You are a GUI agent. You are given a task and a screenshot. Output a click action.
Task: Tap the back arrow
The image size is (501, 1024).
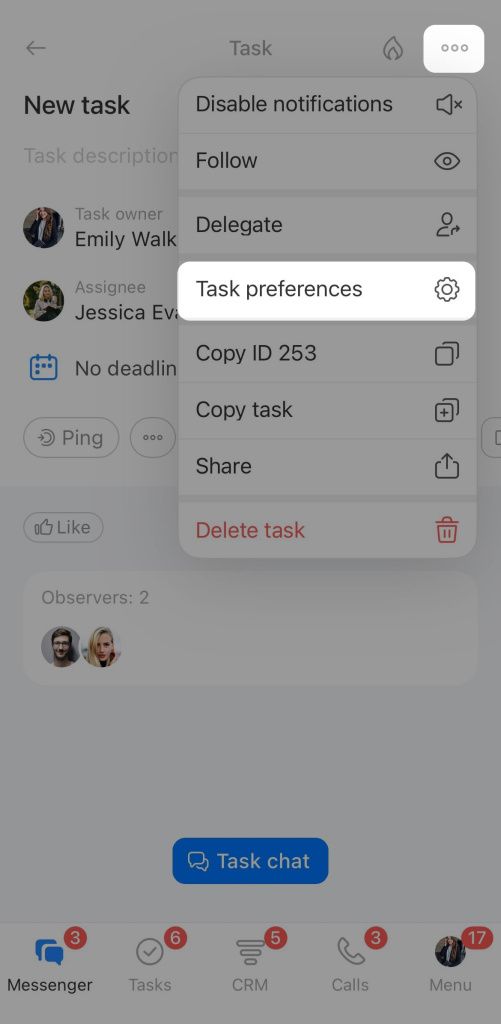point(36,48)
